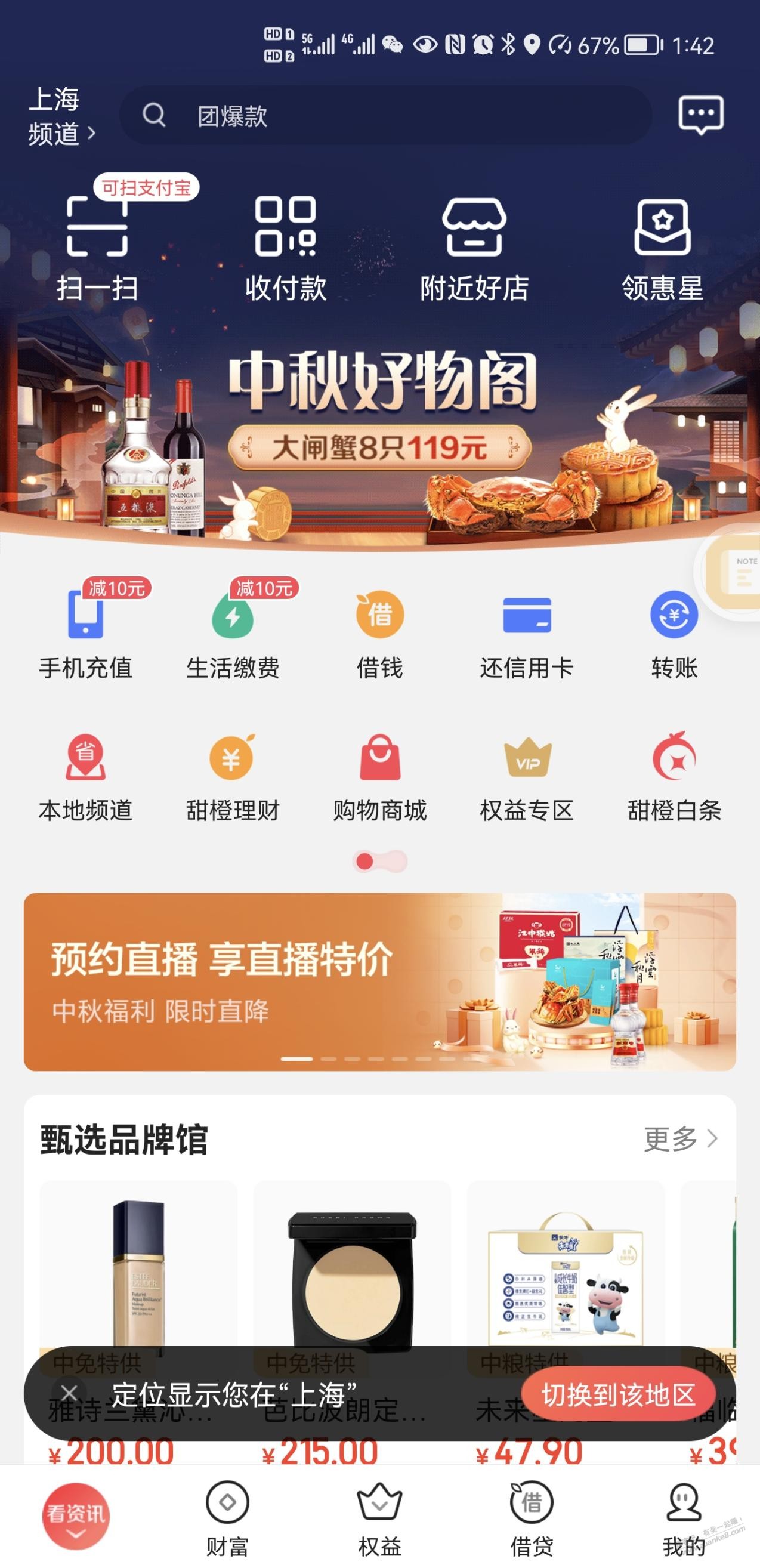Open 收付款 payment code

click(285, 248)
